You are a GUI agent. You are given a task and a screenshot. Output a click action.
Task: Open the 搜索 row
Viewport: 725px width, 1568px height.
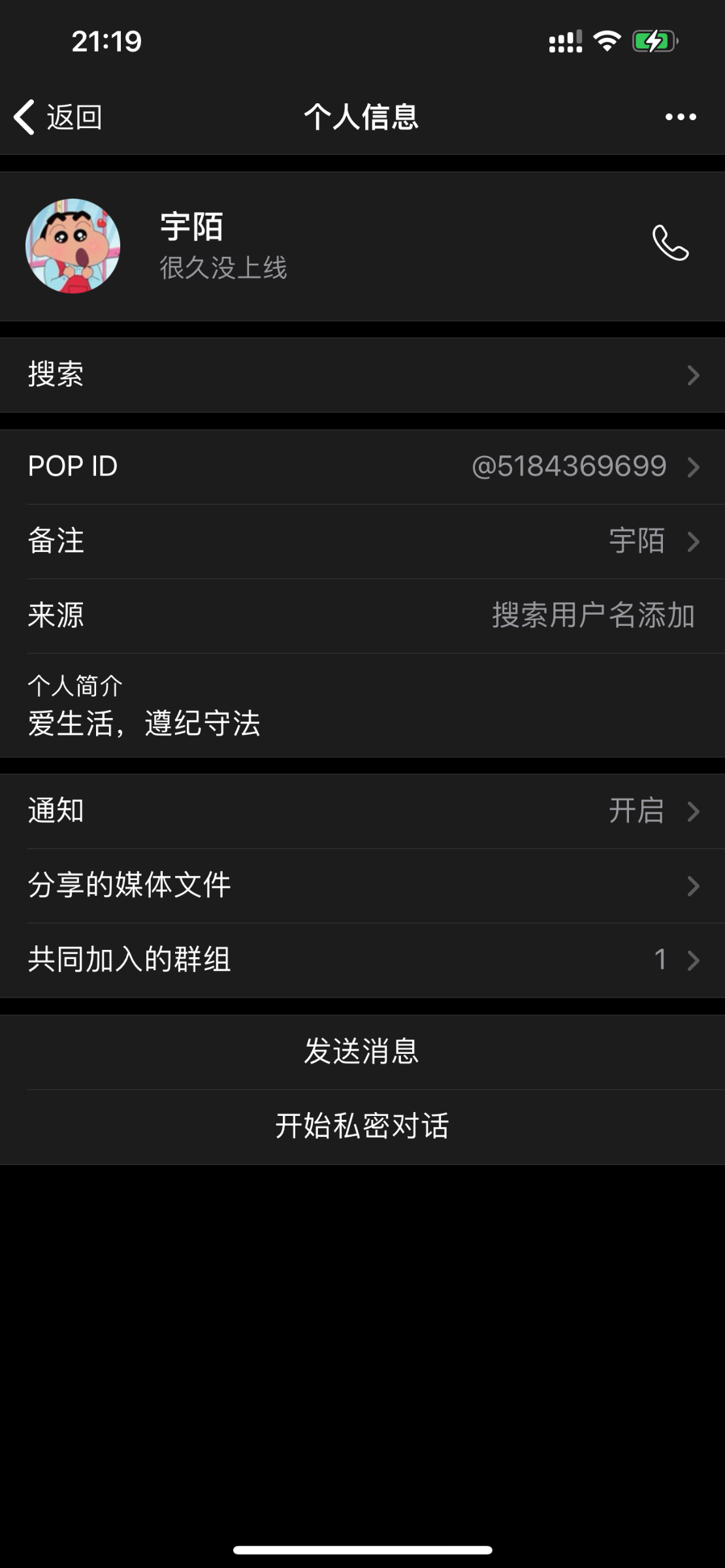click(362, 375)
